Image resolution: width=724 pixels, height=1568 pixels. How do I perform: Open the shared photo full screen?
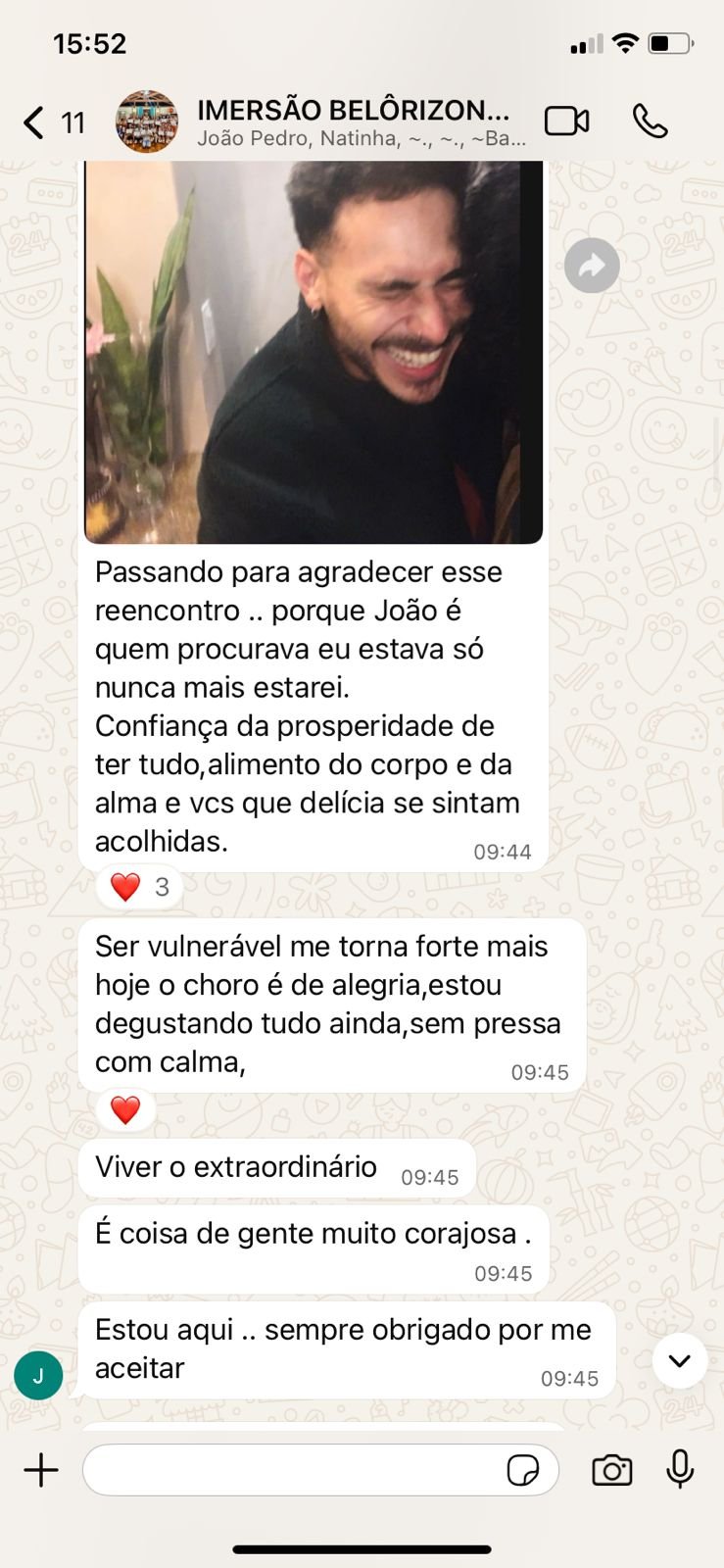coord(314,353)
